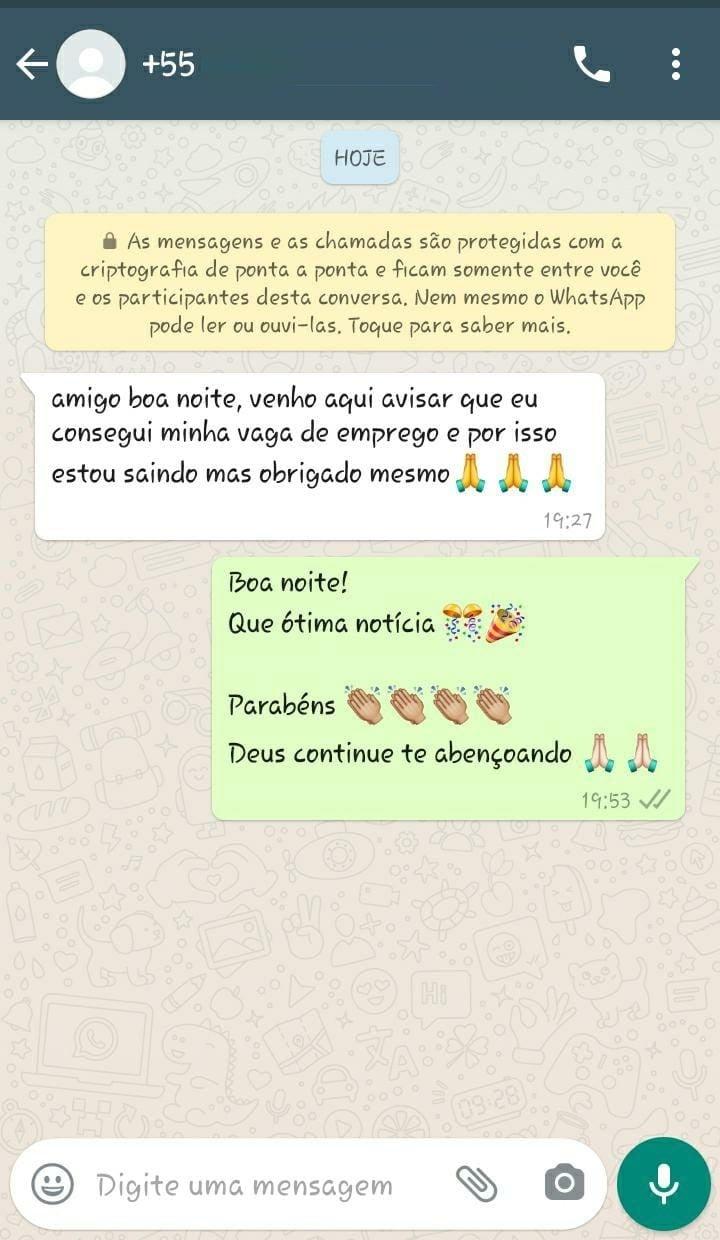Tap the microphone voice message button
The image size is (720, 1240).
point(664,1184)
